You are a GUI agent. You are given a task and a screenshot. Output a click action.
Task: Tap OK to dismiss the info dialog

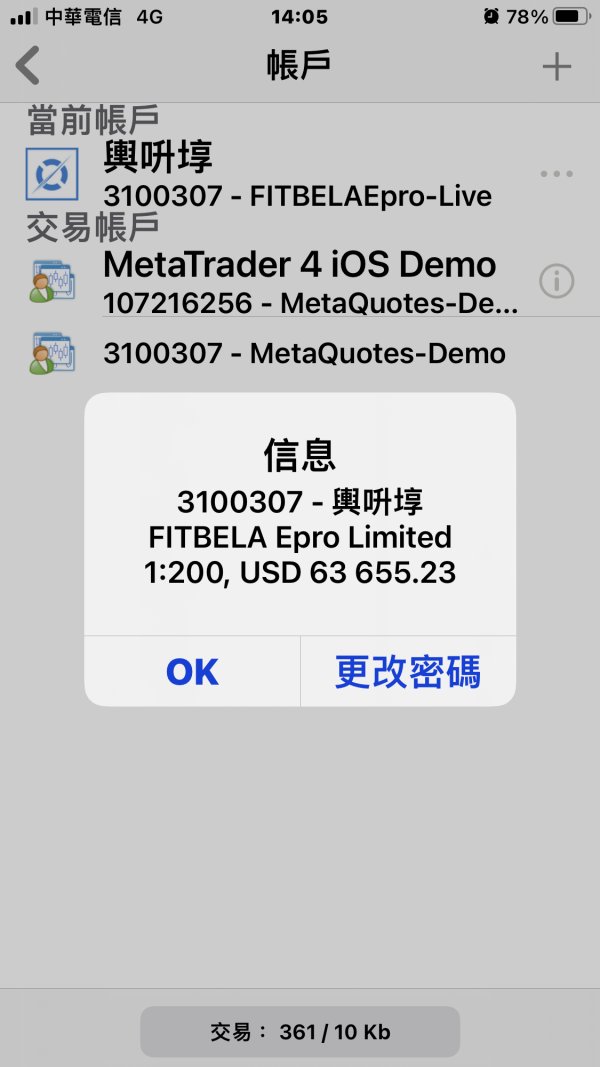(192, 672)
